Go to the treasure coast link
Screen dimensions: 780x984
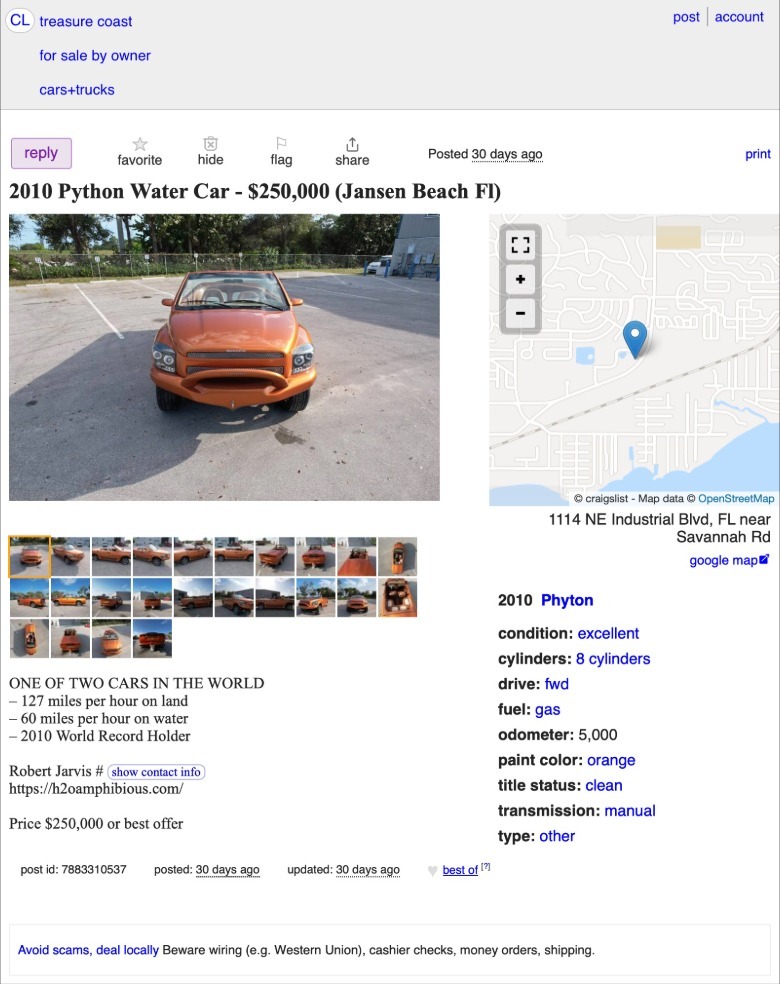[85, 21]
